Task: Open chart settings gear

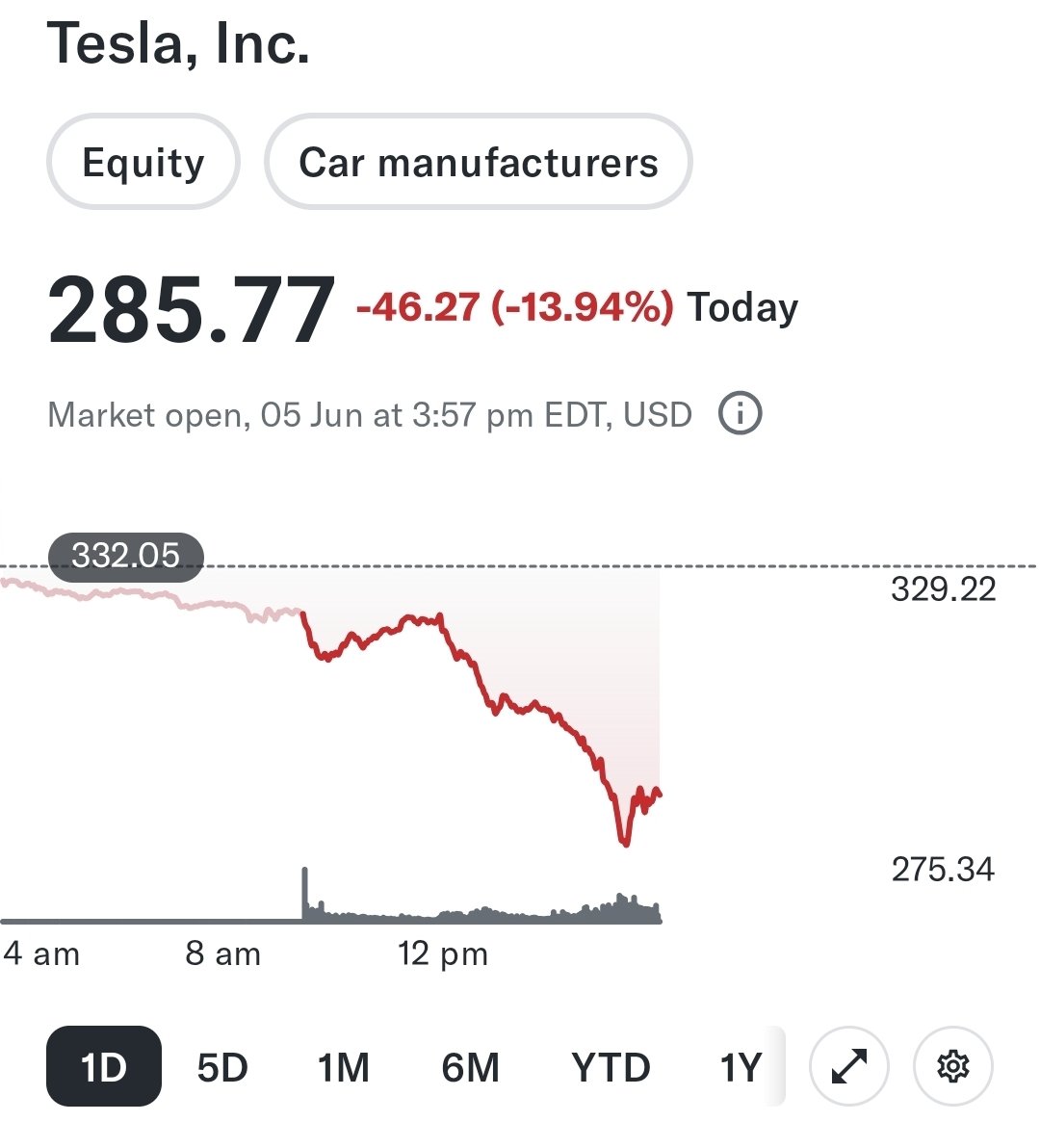Action: [x=952, y=1066]
